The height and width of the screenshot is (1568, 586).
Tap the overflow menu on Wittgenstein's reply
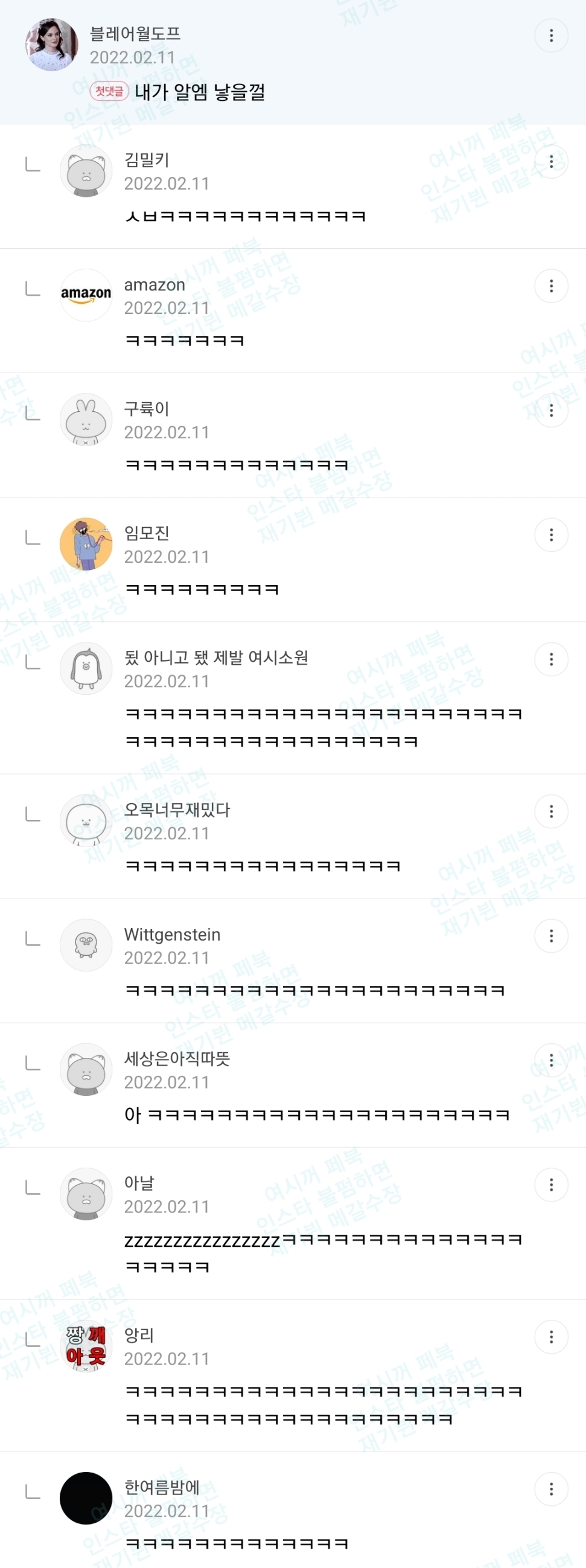tap(551, 936)
